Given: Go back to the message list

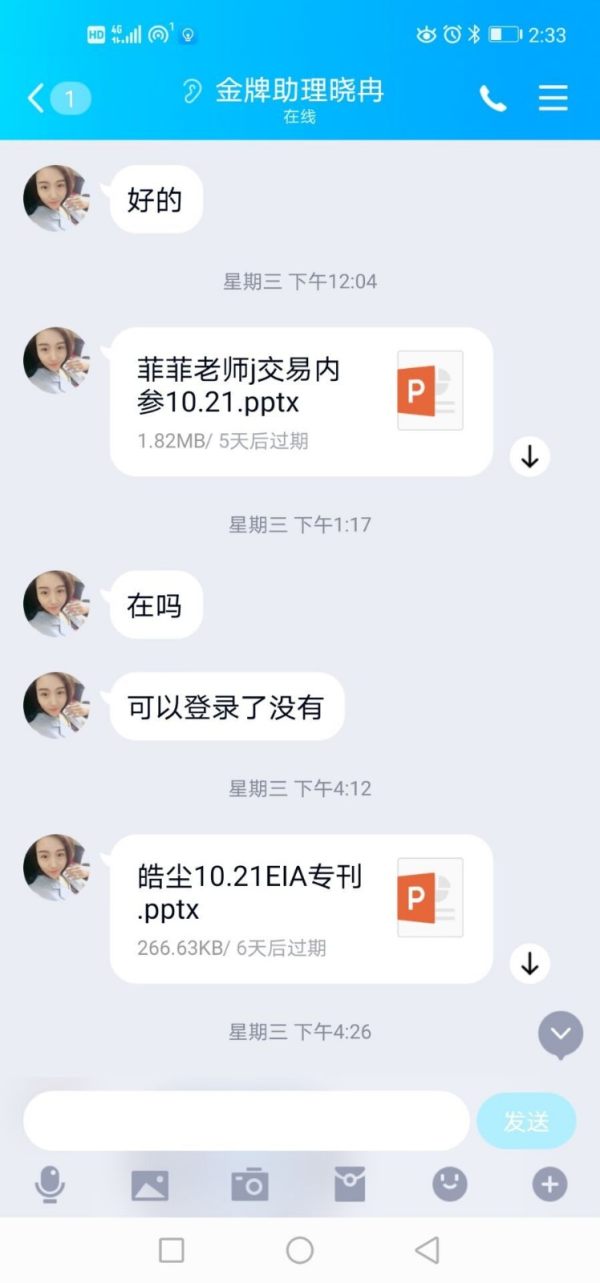Looking at the screenshot, I should tap(58, 98).
